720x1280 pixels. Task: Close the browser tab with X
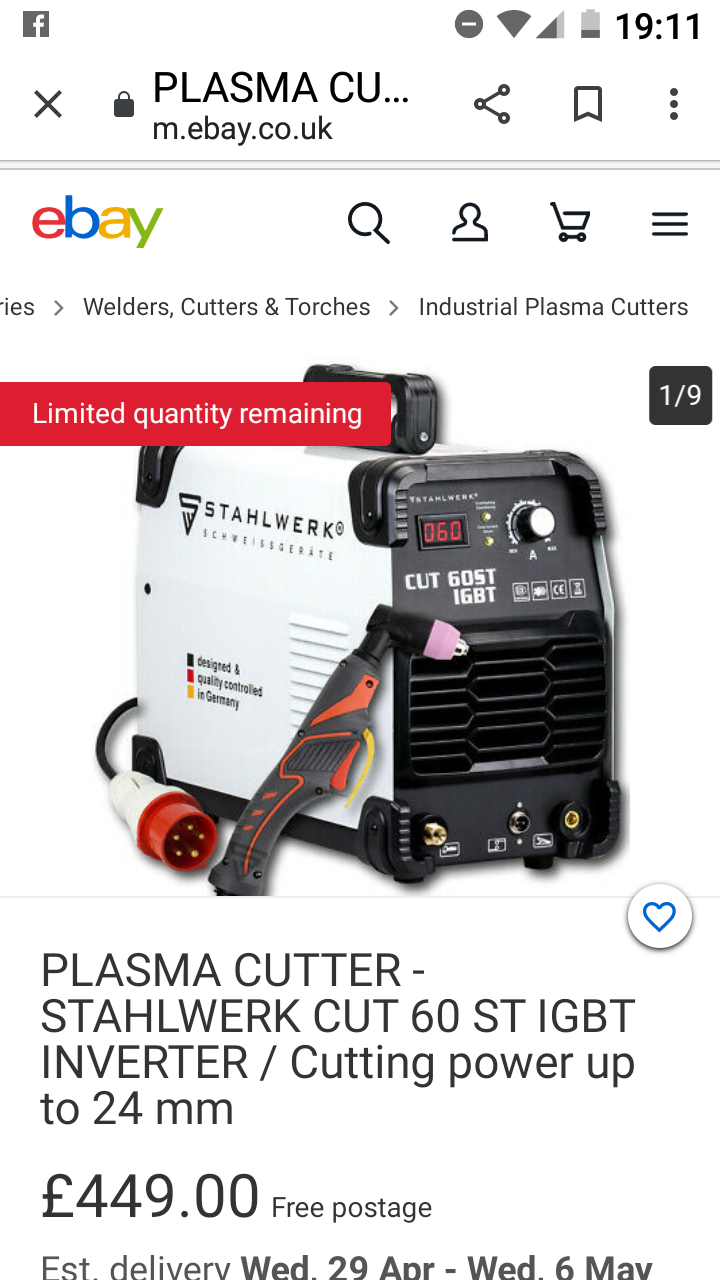(47, 104)
